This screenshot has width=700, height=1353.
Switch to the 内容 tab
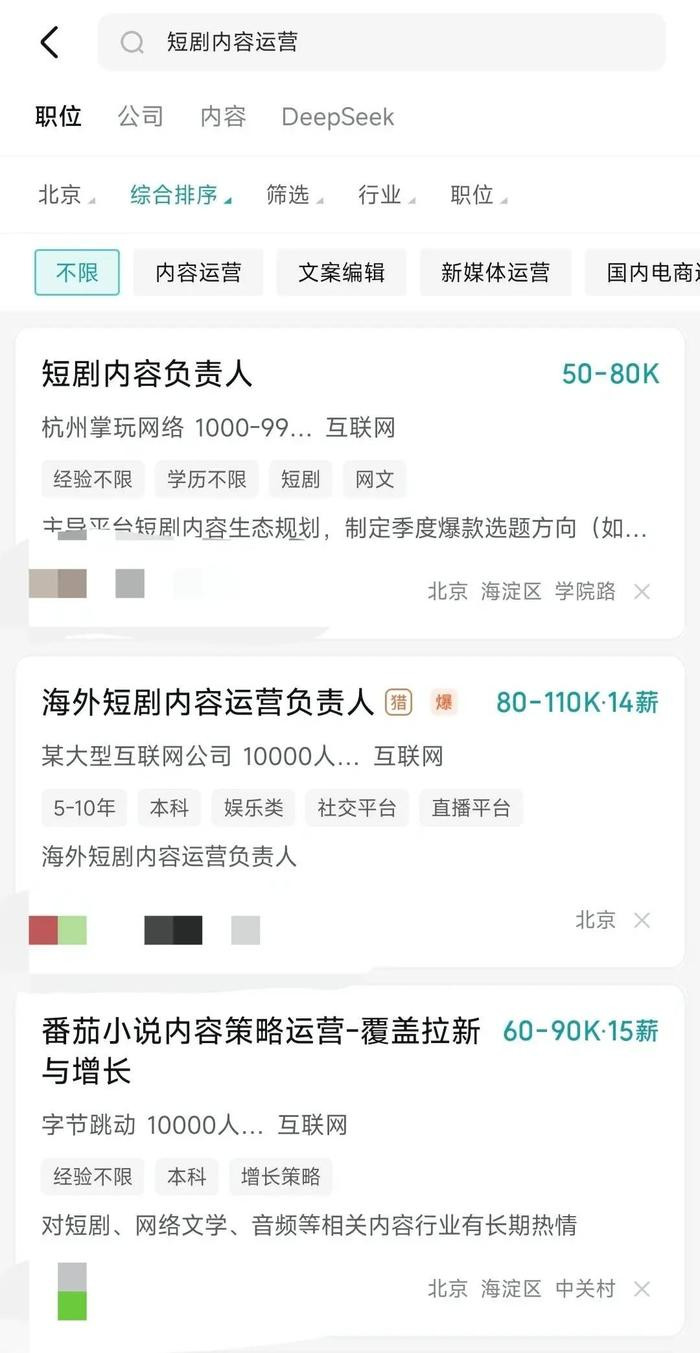[223, 116]
